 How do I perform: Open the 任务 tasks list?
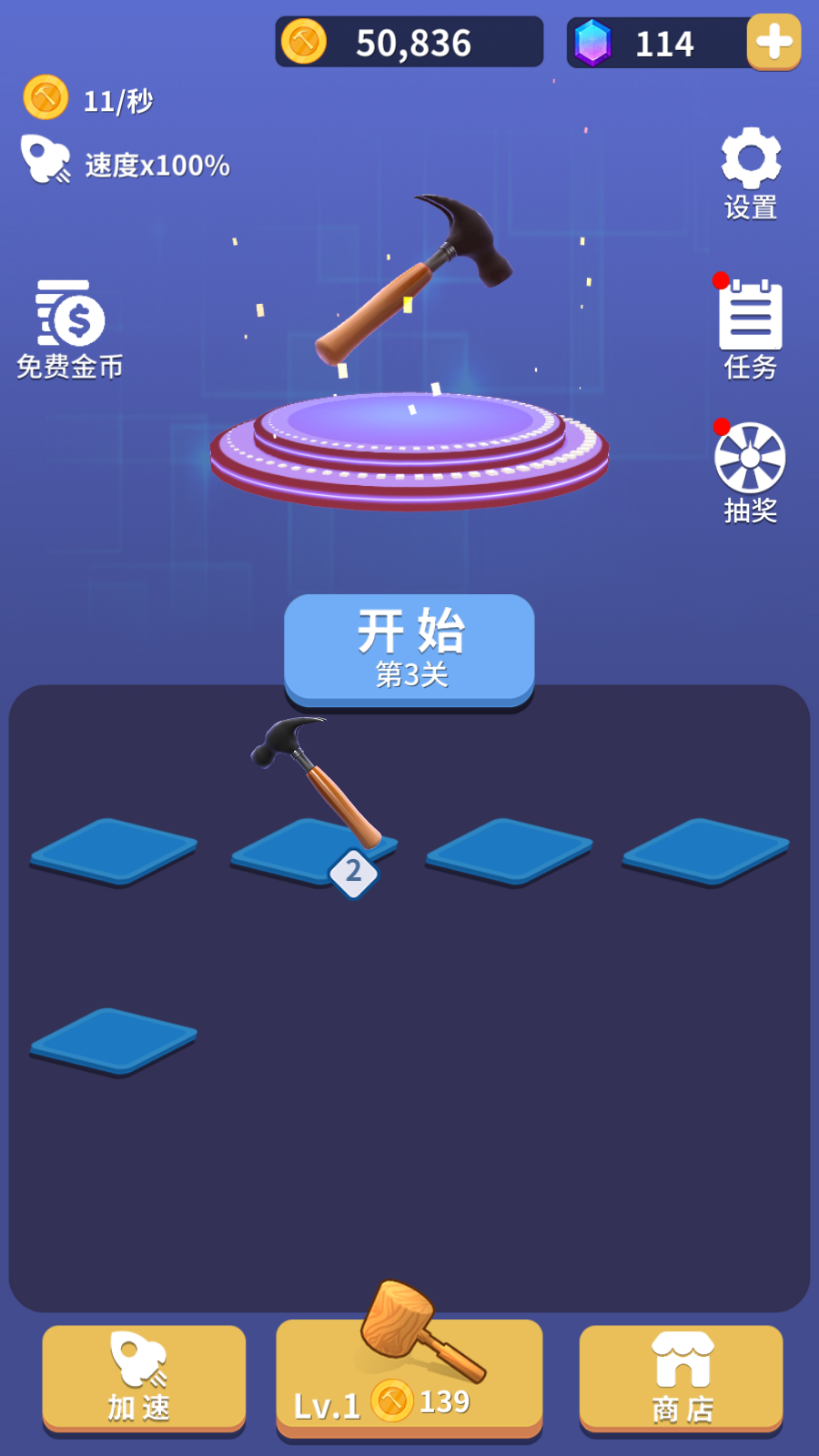[x=751, y=328]
